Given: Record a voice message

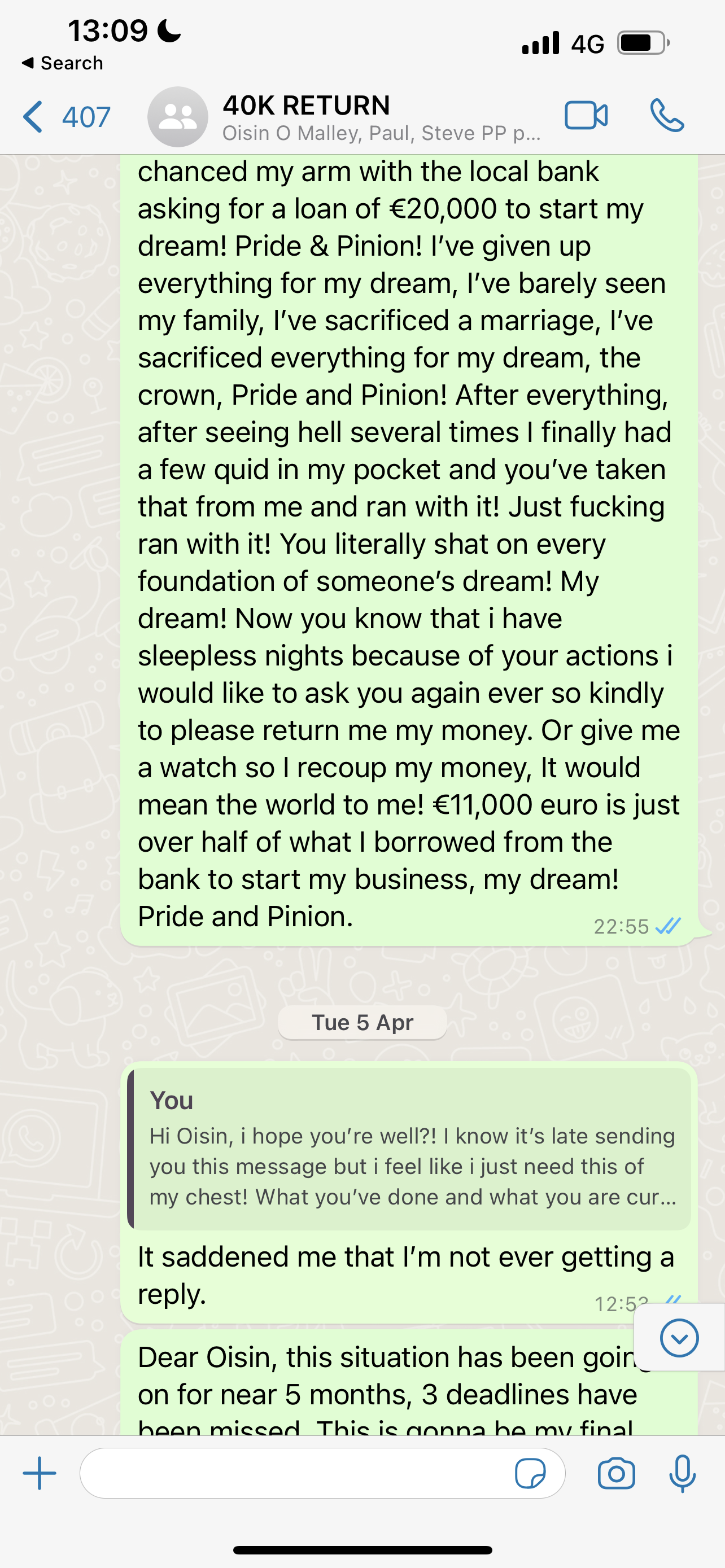Looking at the screenshot, I should (683, 1474).
